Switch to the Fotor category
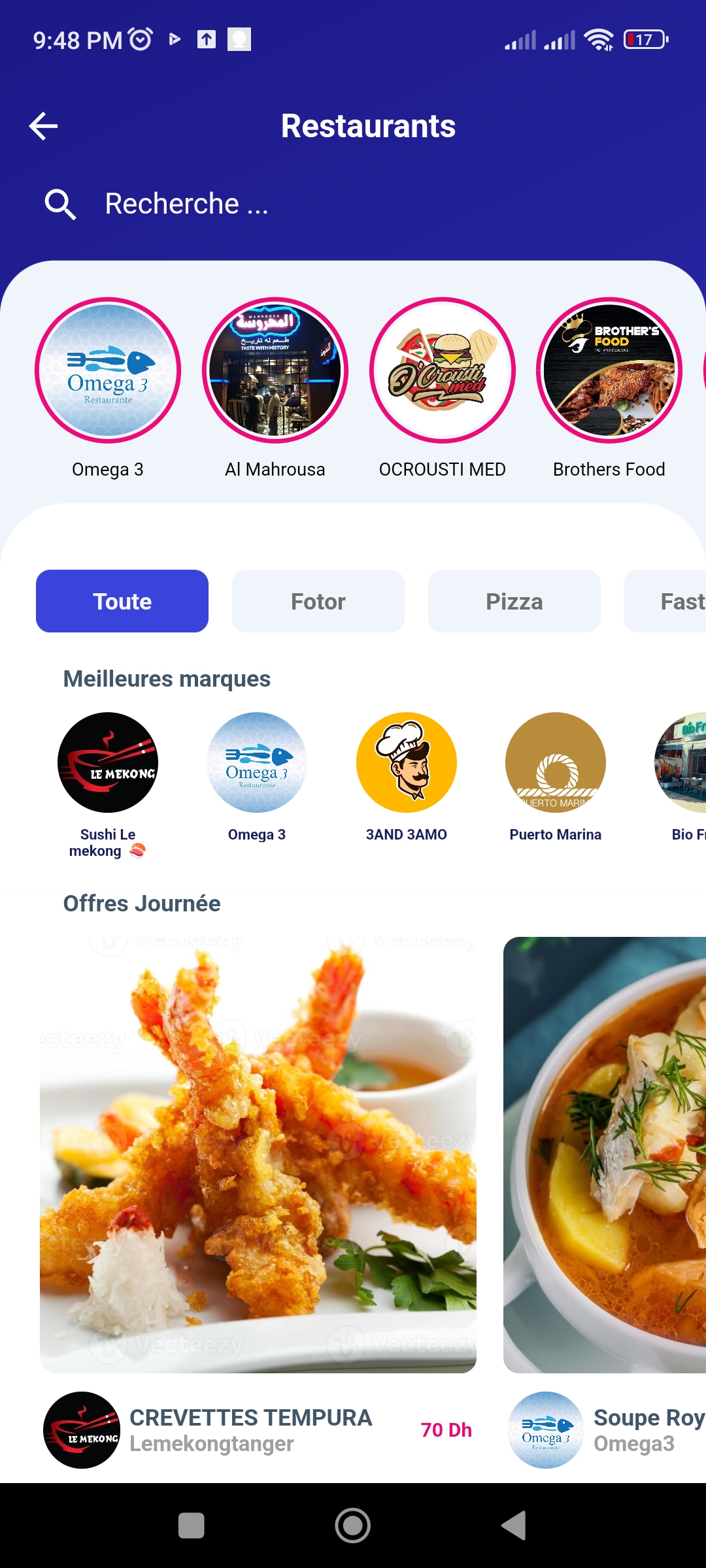The height and width of the screenshot is (1568, 706). point(318,601)
